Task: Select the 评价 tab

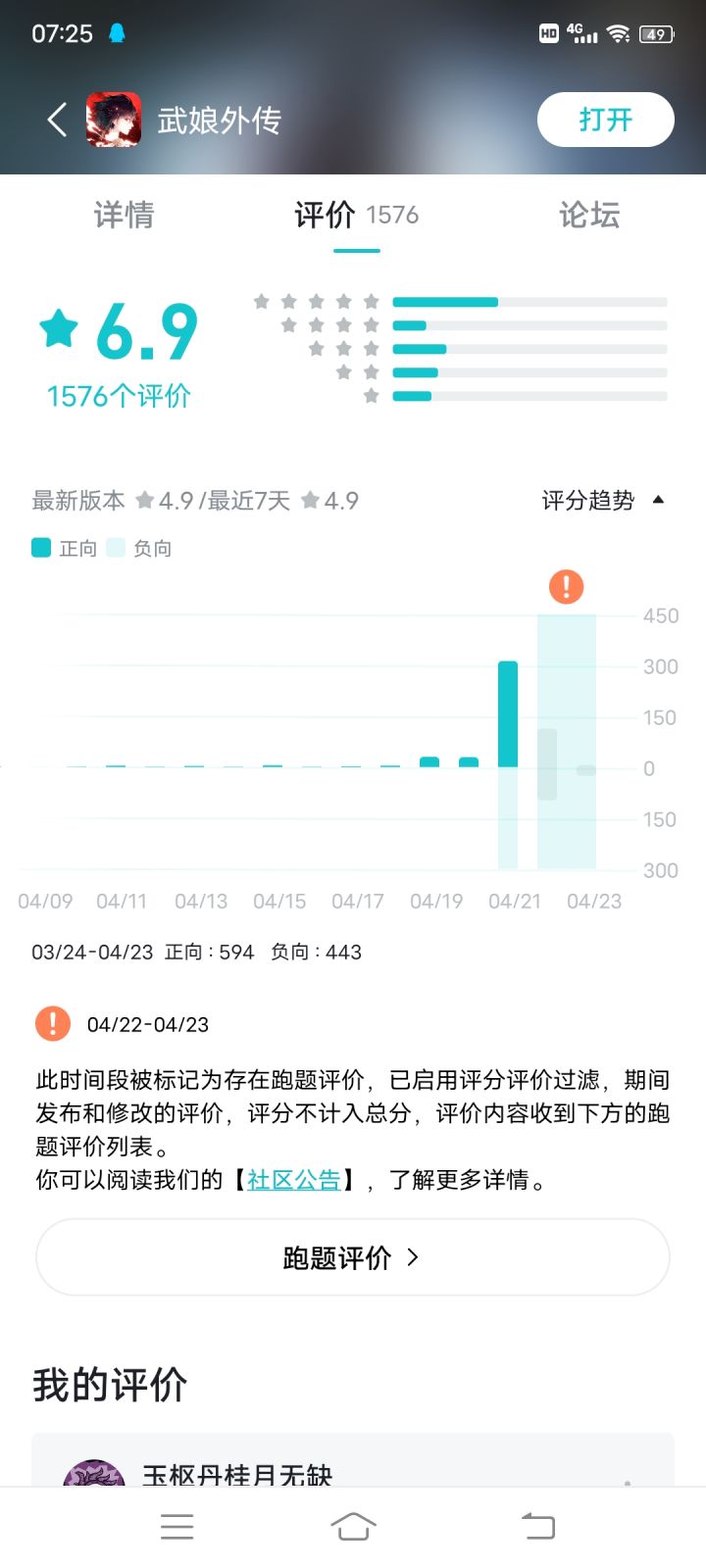Action: (357, 215)
